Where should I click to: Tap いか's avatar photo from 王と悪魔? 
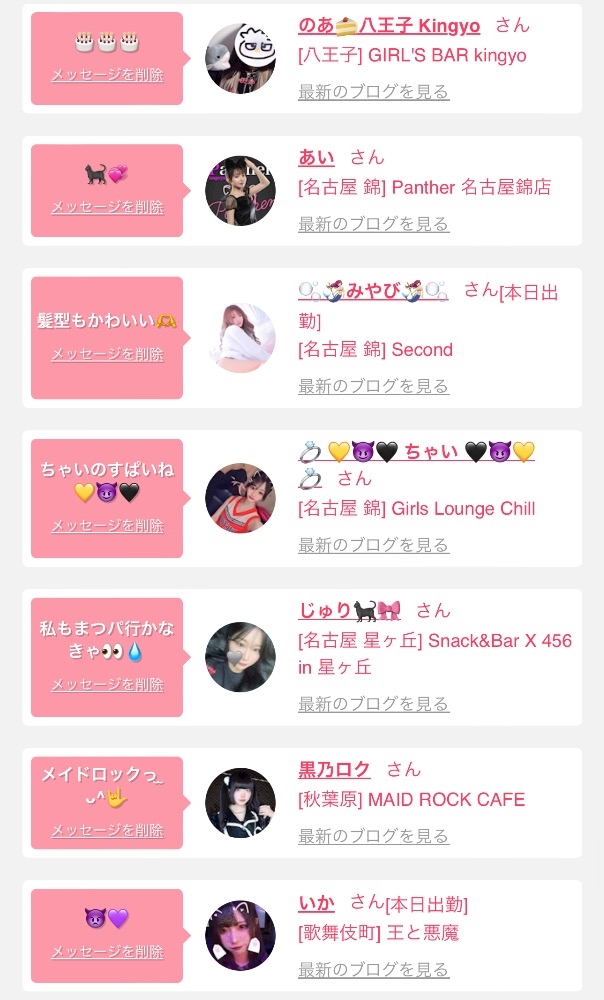240,935
